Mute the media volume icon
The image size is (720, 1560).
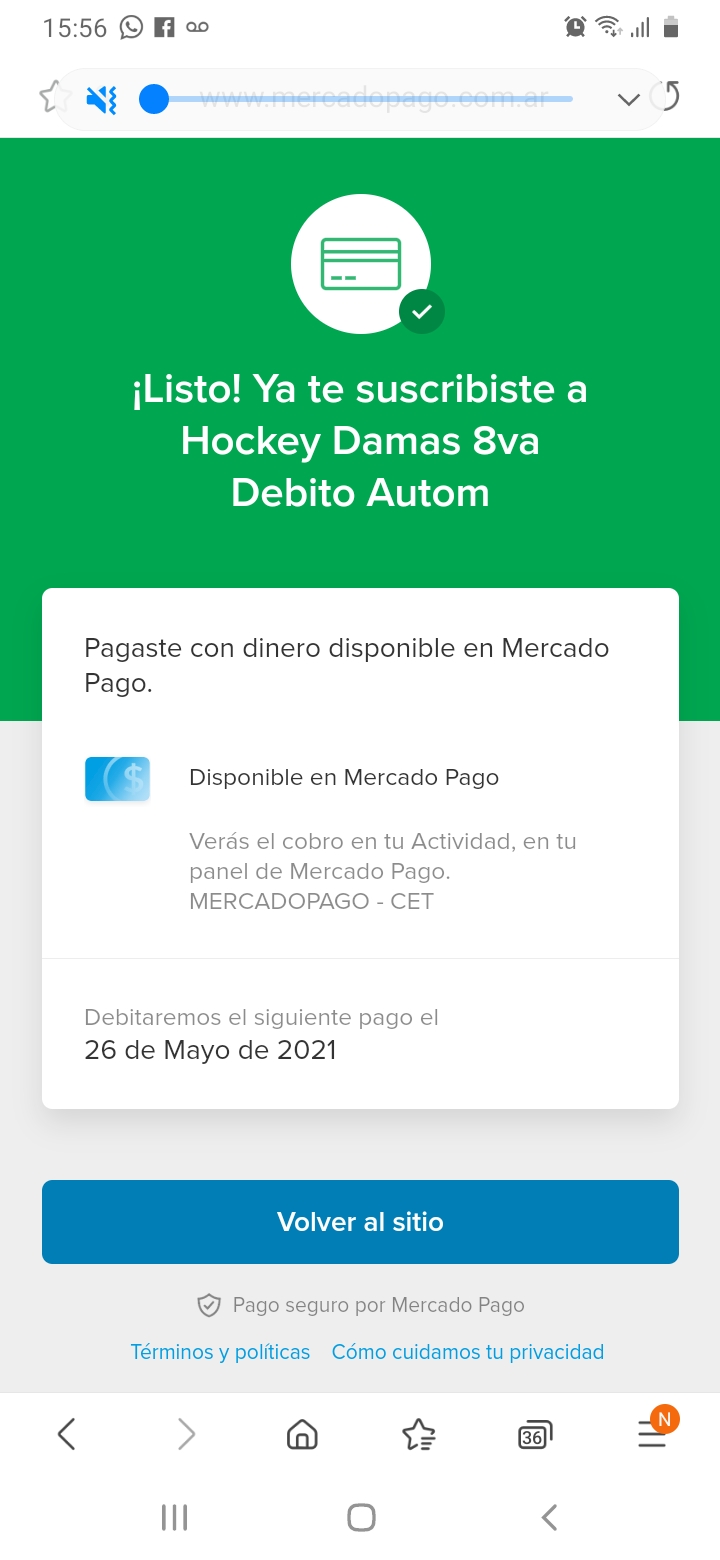pos(101,99)
